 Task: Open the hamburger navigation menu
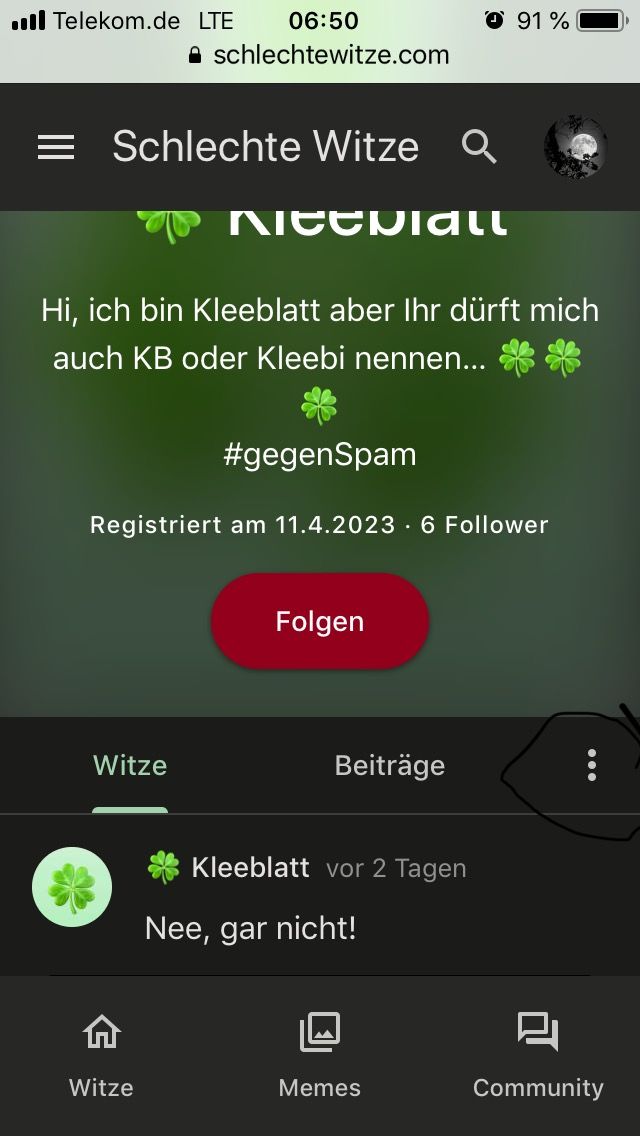56,148
